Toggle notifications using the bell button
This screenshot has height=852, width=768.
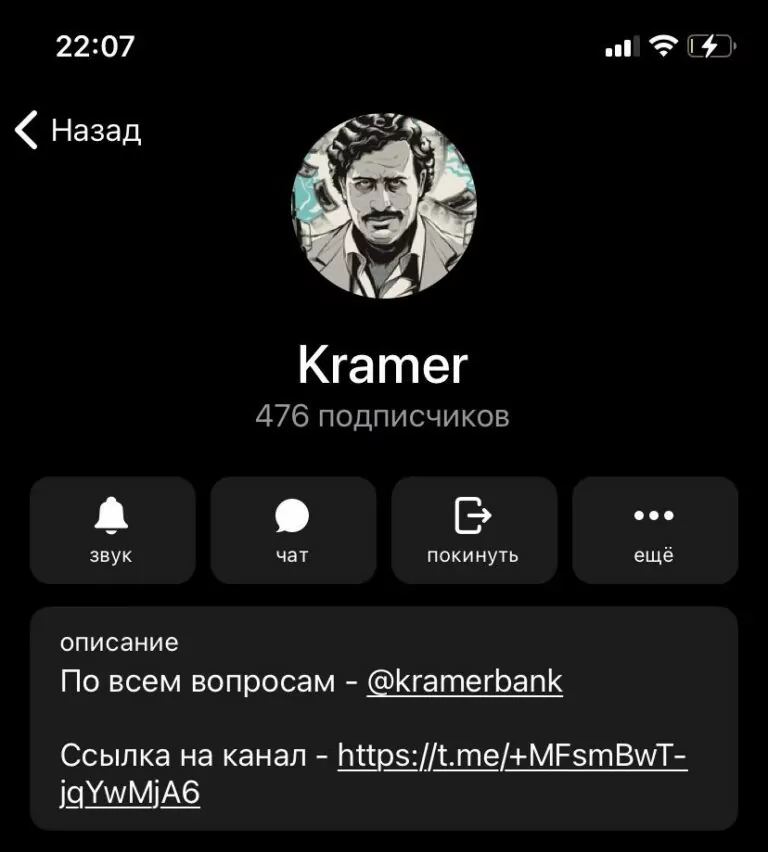coord(113,515)
